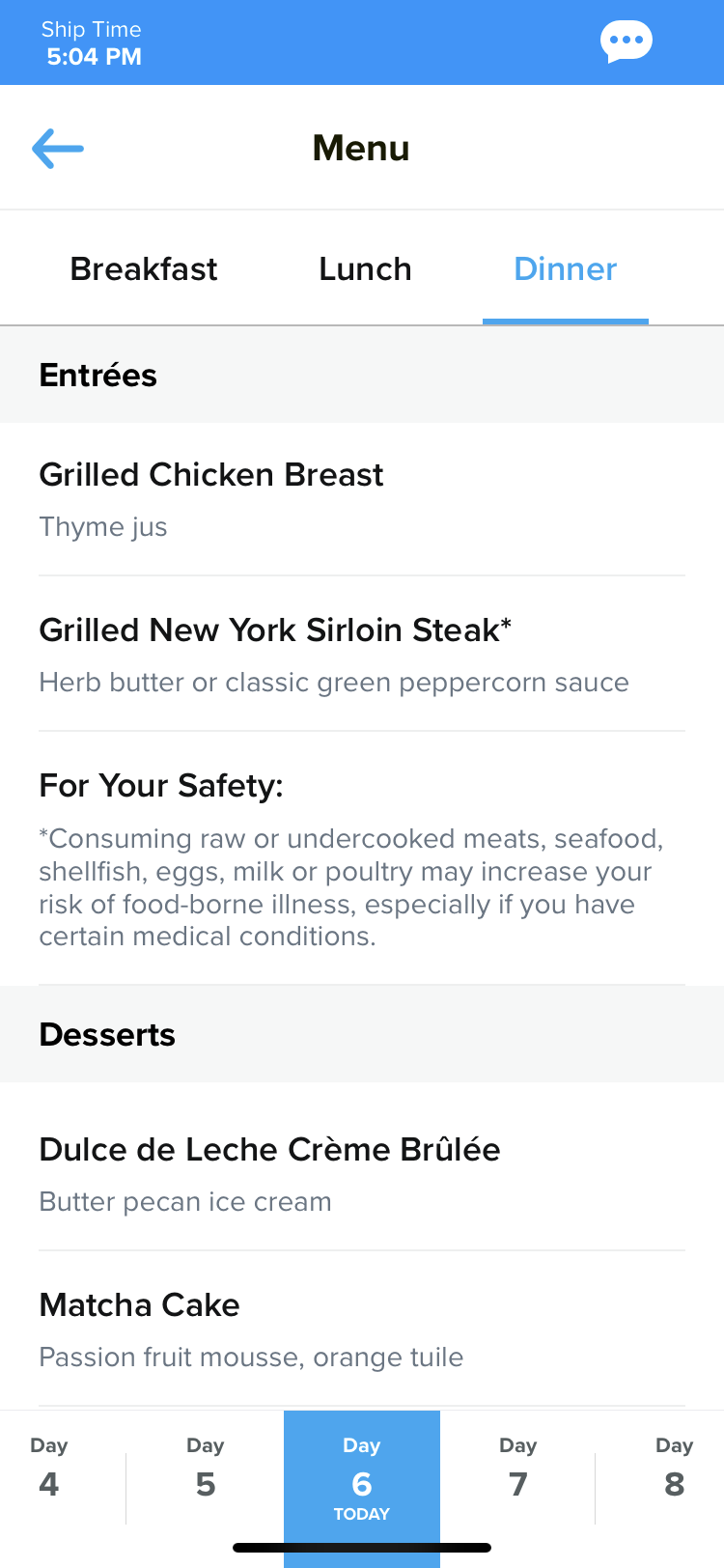Select the Dinner tab
This screenshot has height=1568, width=724.
(566, 268)
